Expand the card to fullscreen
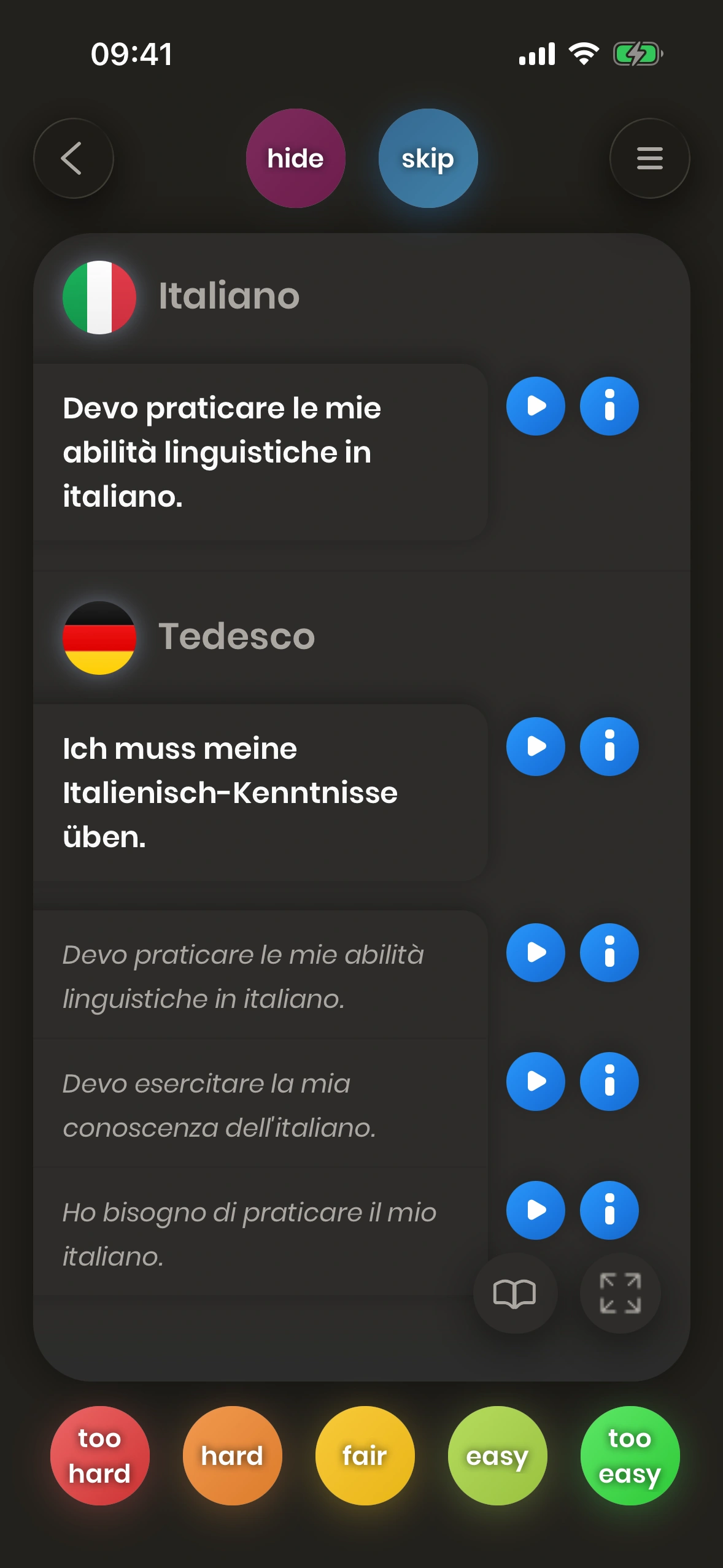The width and height of the screenshot is (723, 1568). (x=620, y=1293)
